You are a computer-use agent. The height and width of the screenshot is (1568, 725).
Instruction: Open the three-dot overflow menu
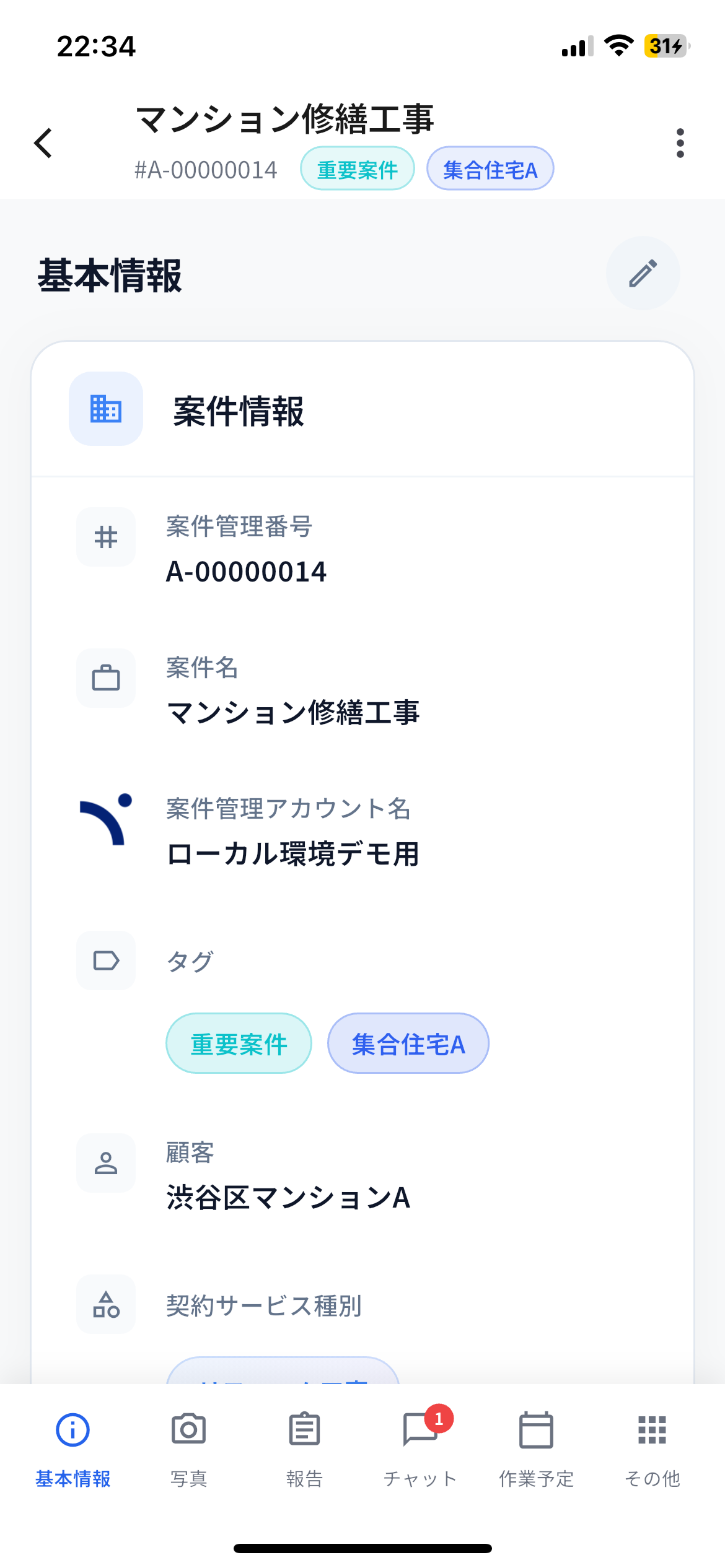(x=680, y=143)
